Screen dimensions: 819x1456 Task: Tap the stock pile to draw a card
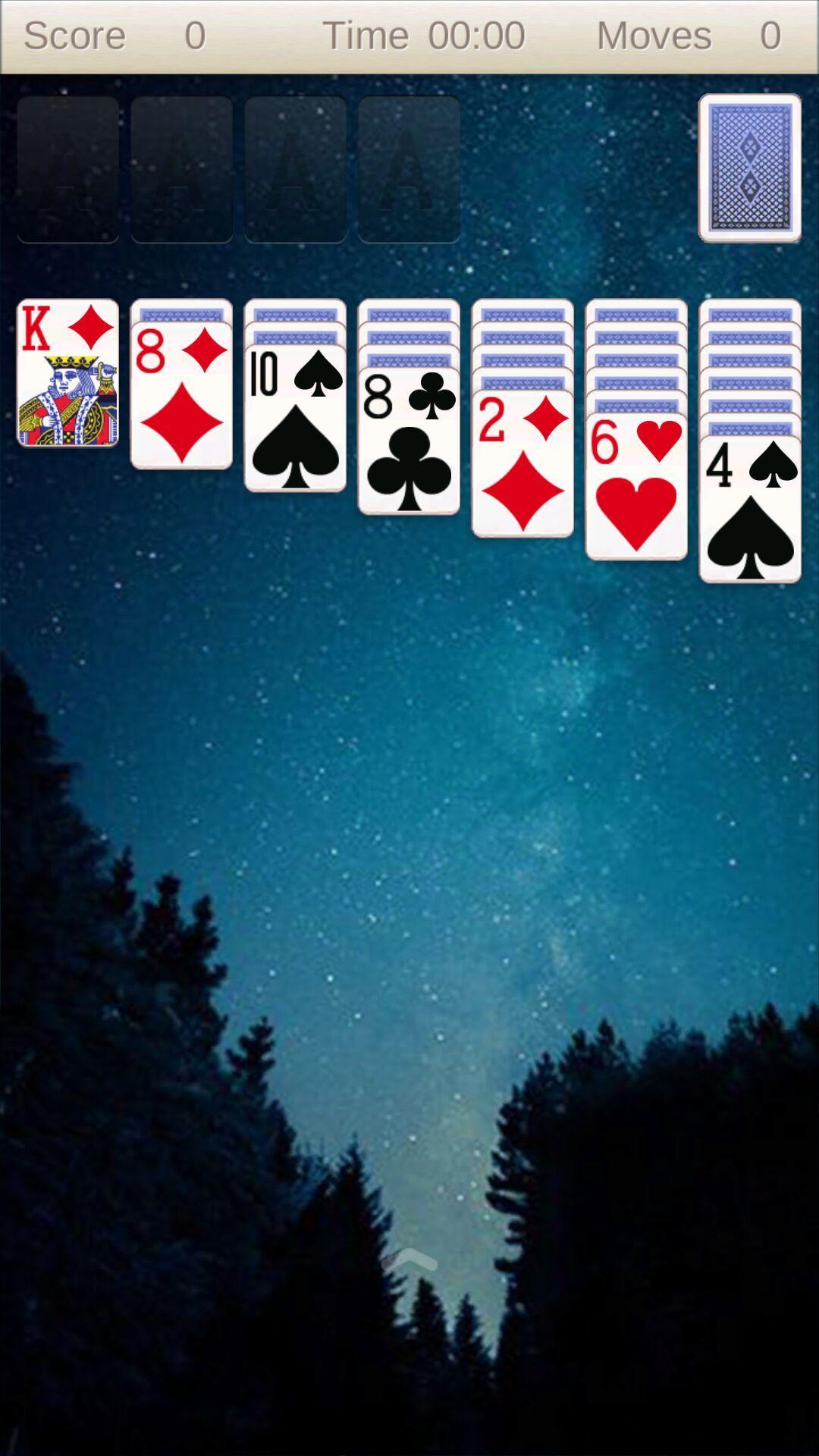pos(749,168)
